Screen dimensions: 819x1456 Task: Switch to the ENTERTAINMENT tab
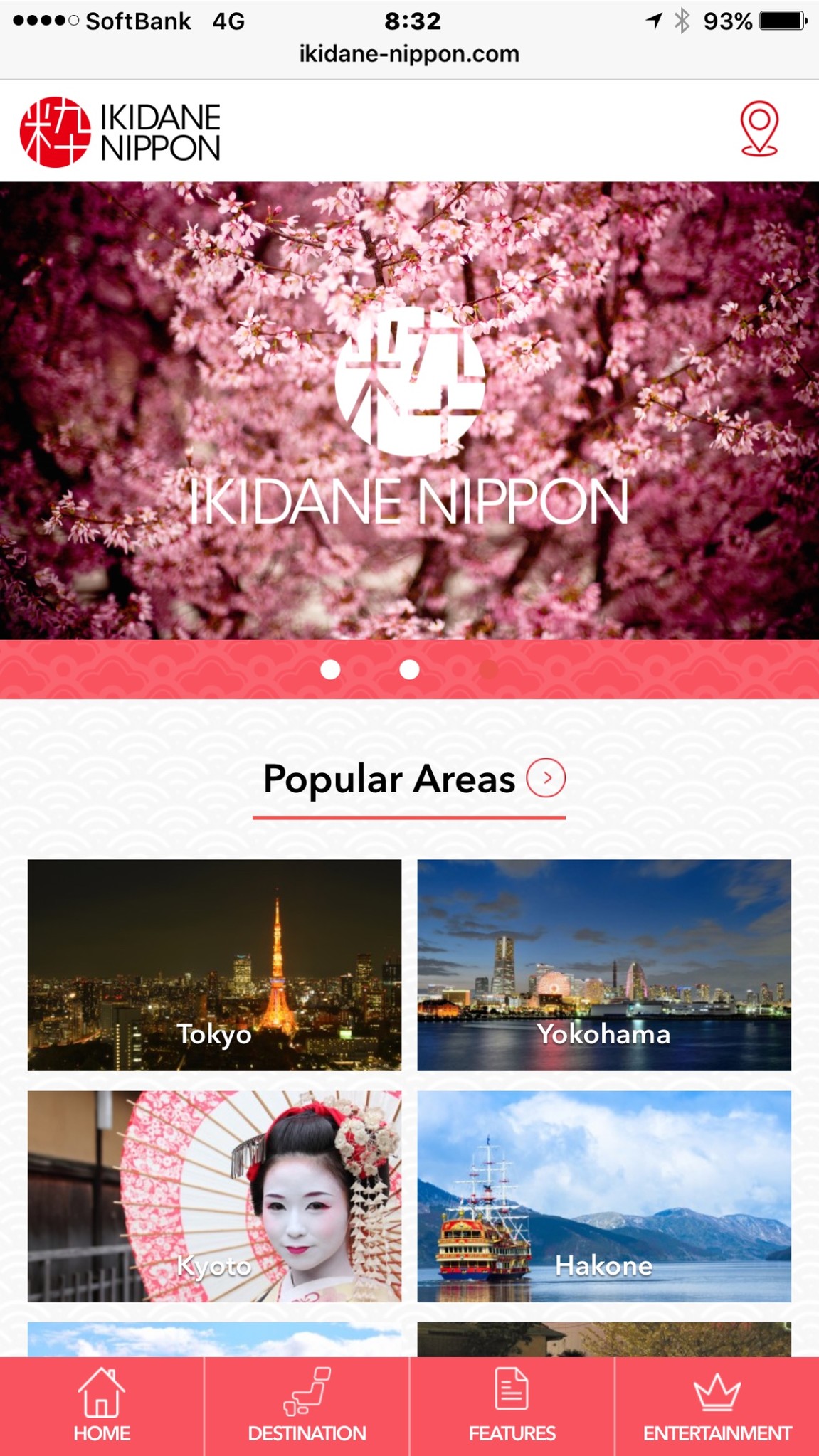(x=717, y=1432)
